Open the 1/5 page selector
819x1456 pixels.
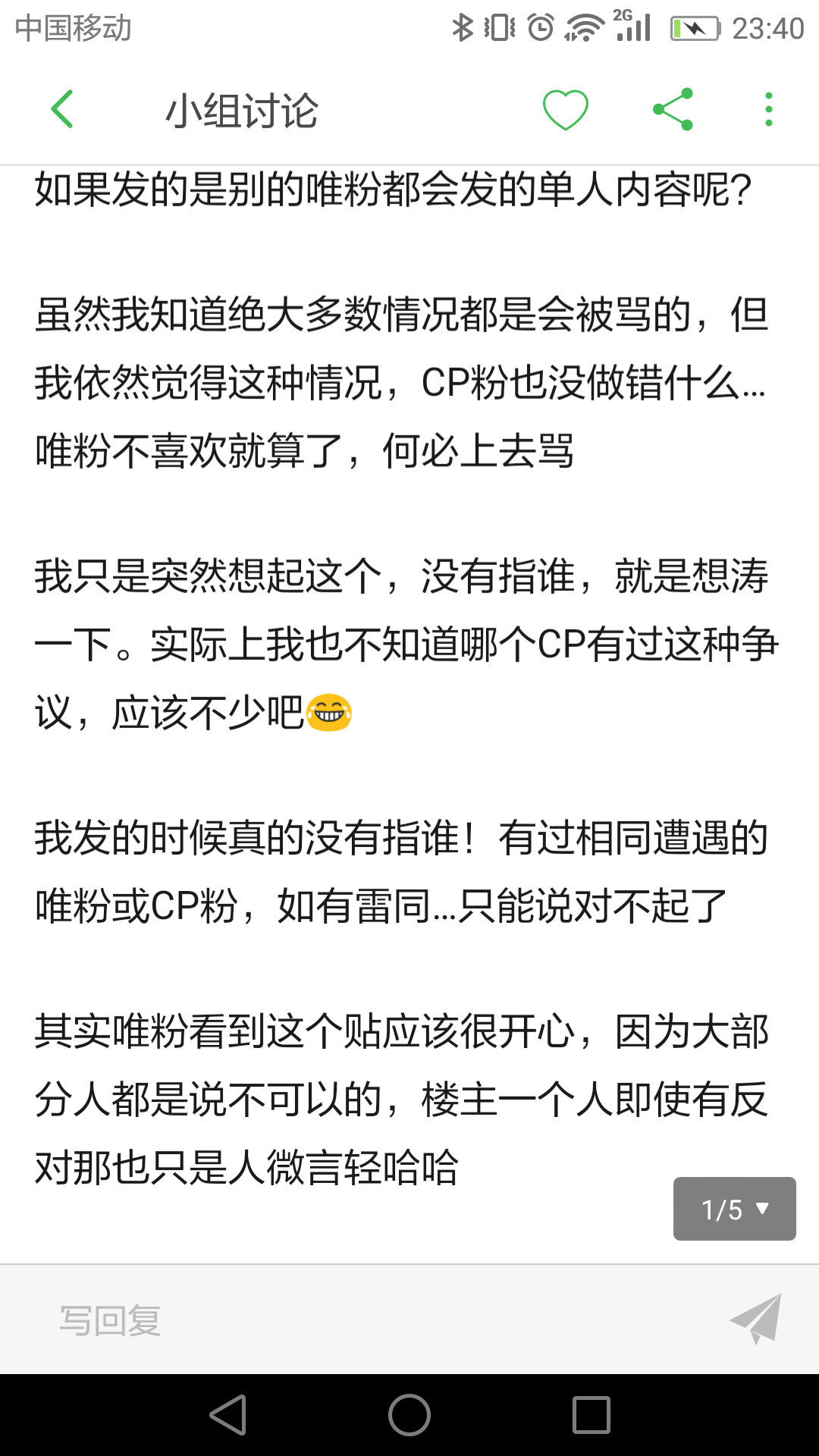click(735, 1209)
